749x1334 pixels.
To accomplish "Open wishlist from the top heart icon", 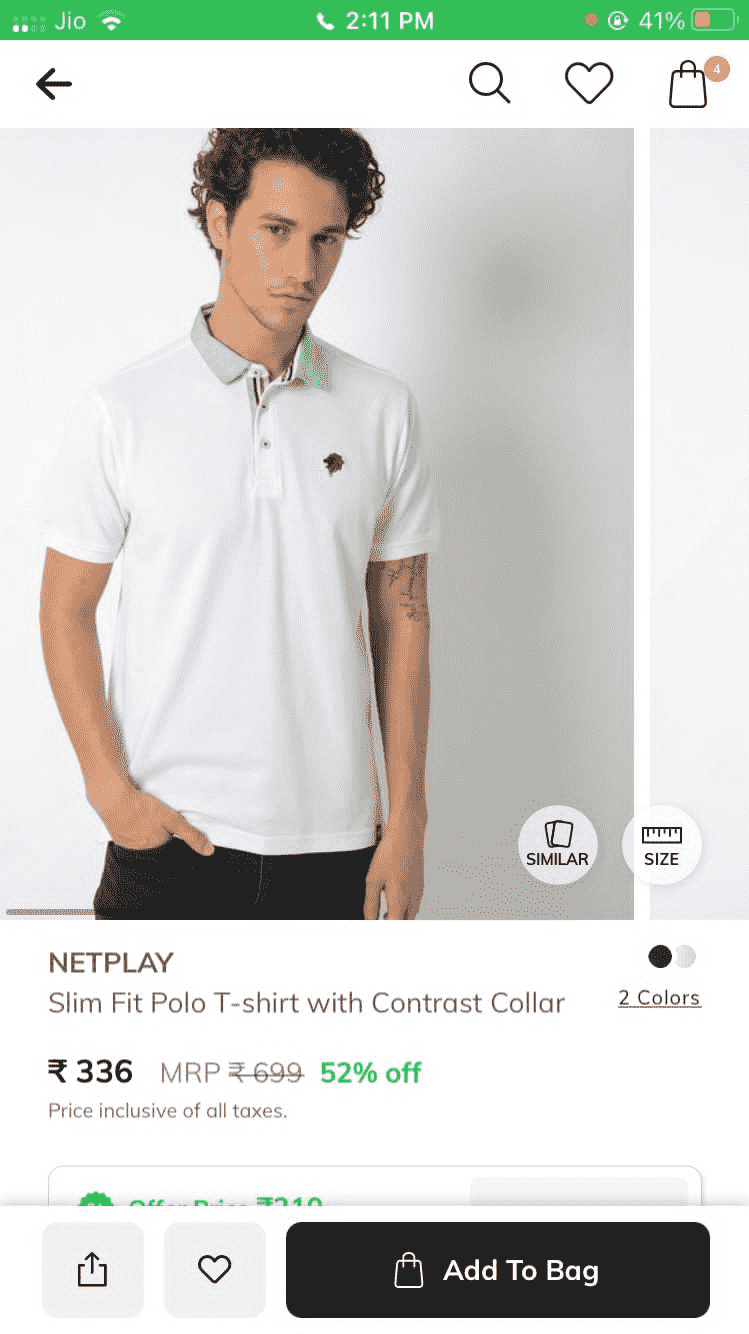I will pos(589,83).
